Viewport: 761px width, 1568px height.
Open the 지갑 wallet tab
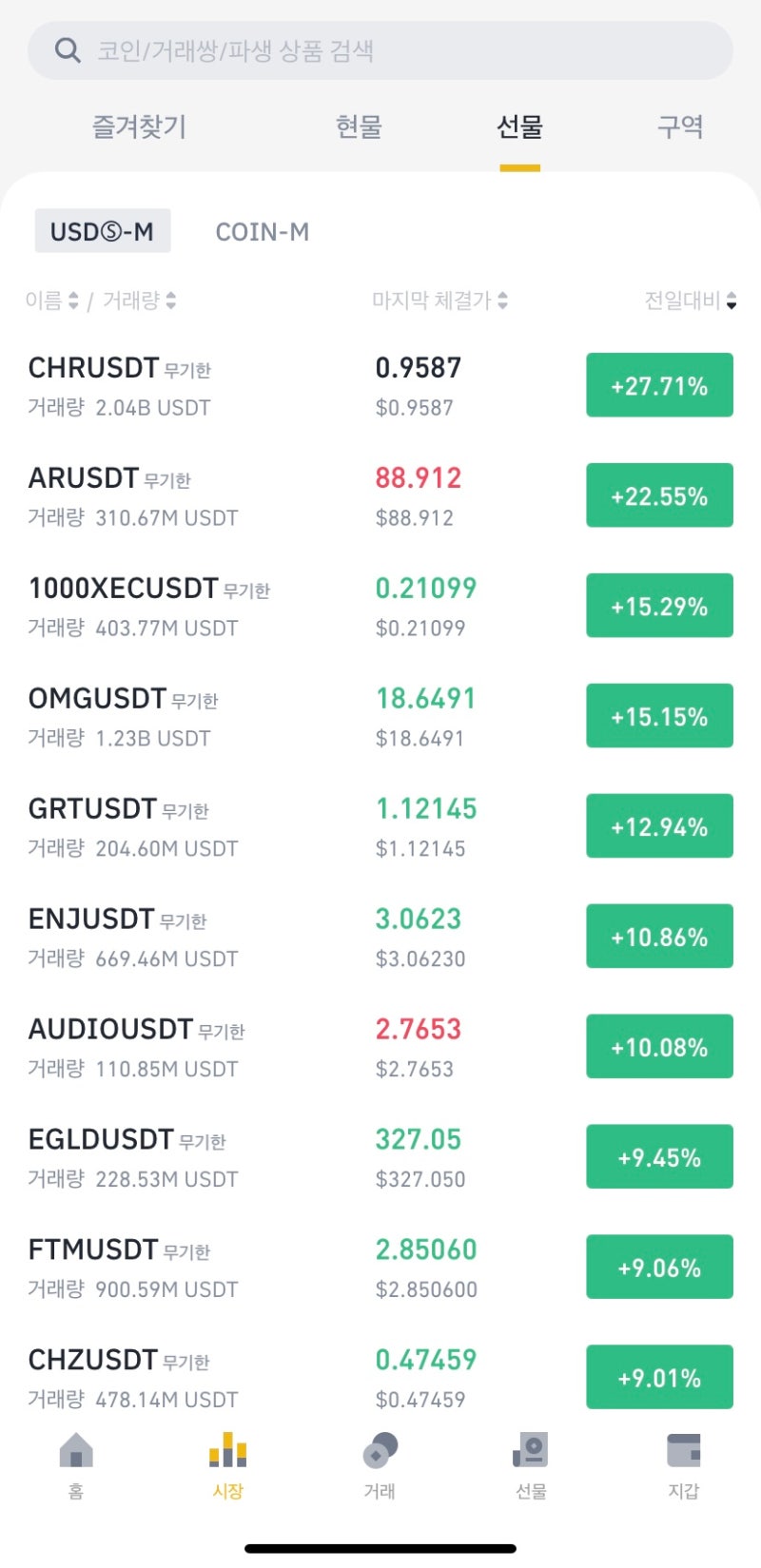tap(683, 1465)
